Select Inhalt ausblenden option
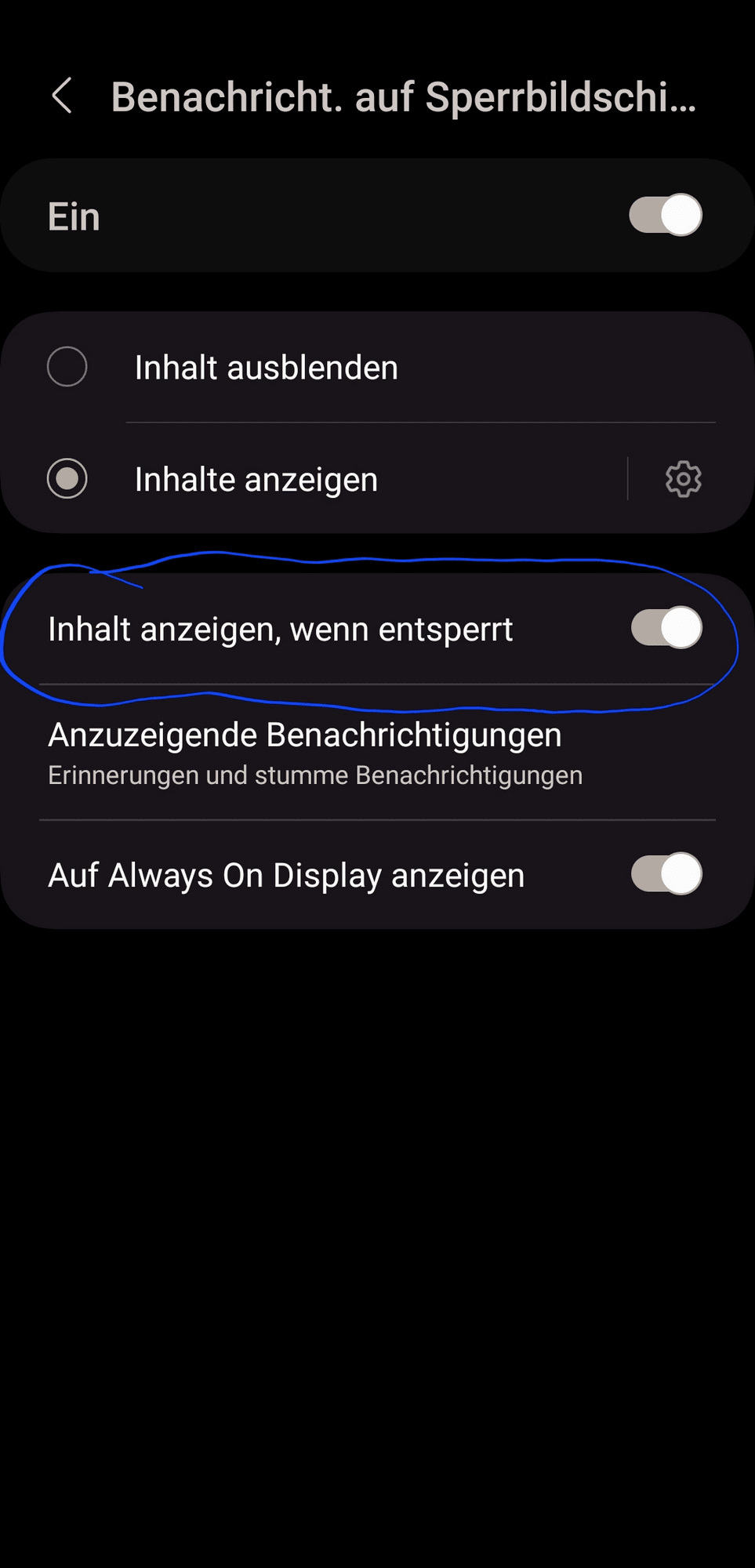Viewport: 755px width, 1568px height. [67, 367]
